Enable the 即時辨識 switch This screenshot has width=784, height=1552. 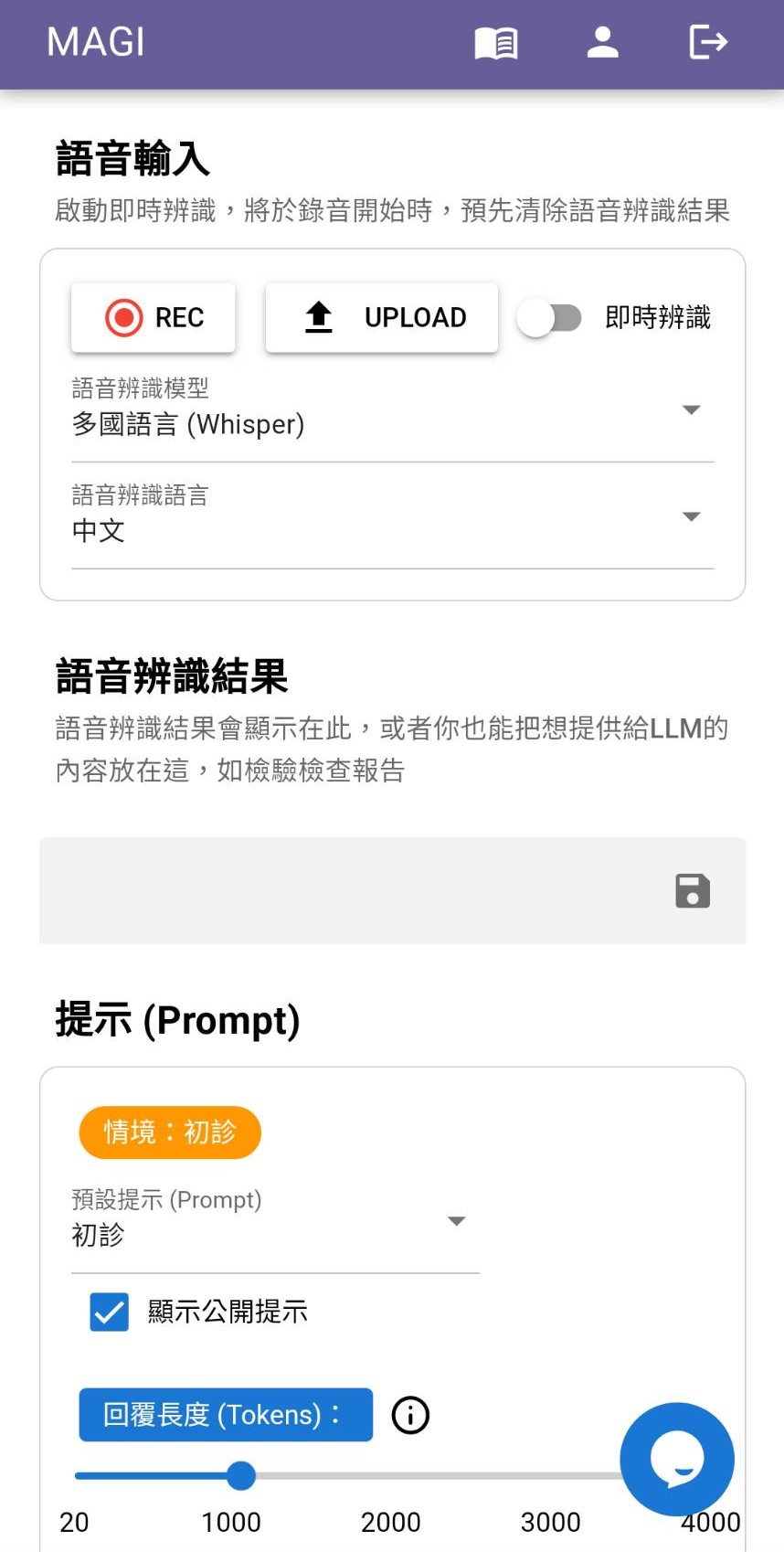[549, 318]
